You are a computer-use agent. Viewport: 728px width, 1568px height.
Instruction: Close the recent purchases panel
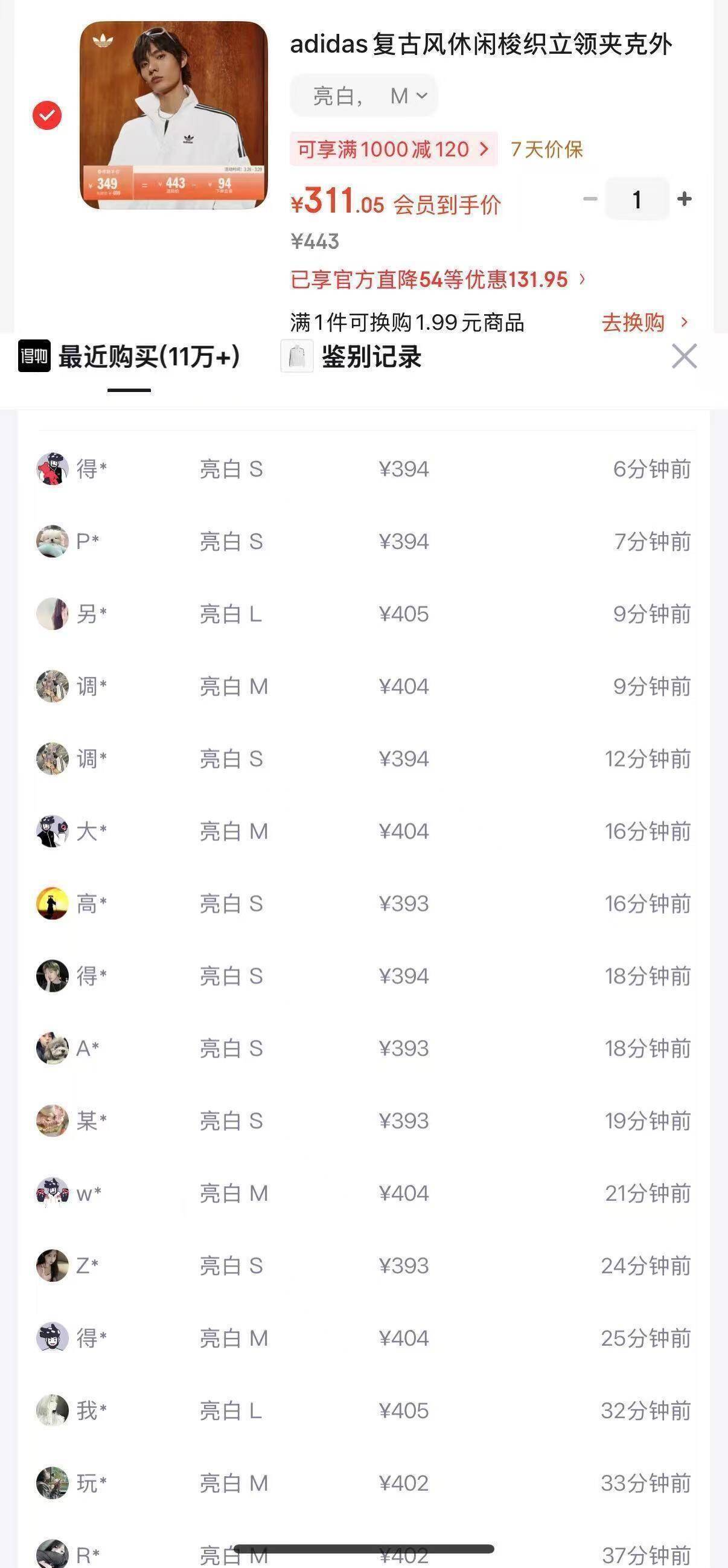pyautogui.click(x=683, y=357)
